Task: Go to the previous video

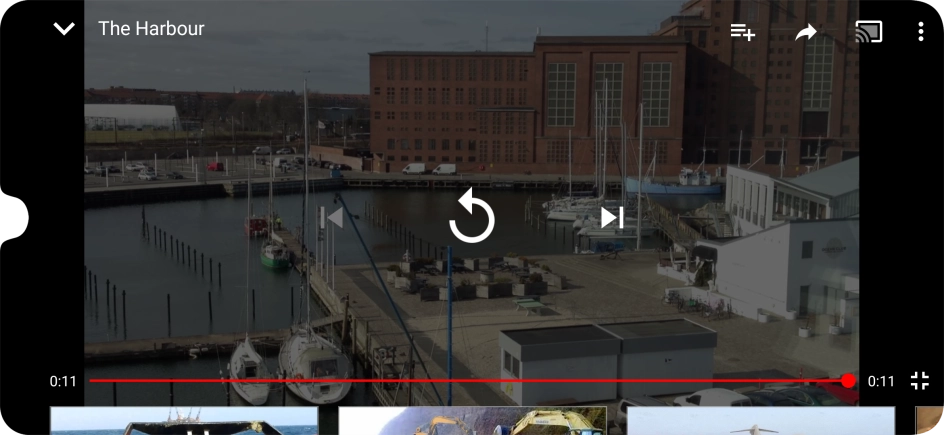Action: [331, 218]
